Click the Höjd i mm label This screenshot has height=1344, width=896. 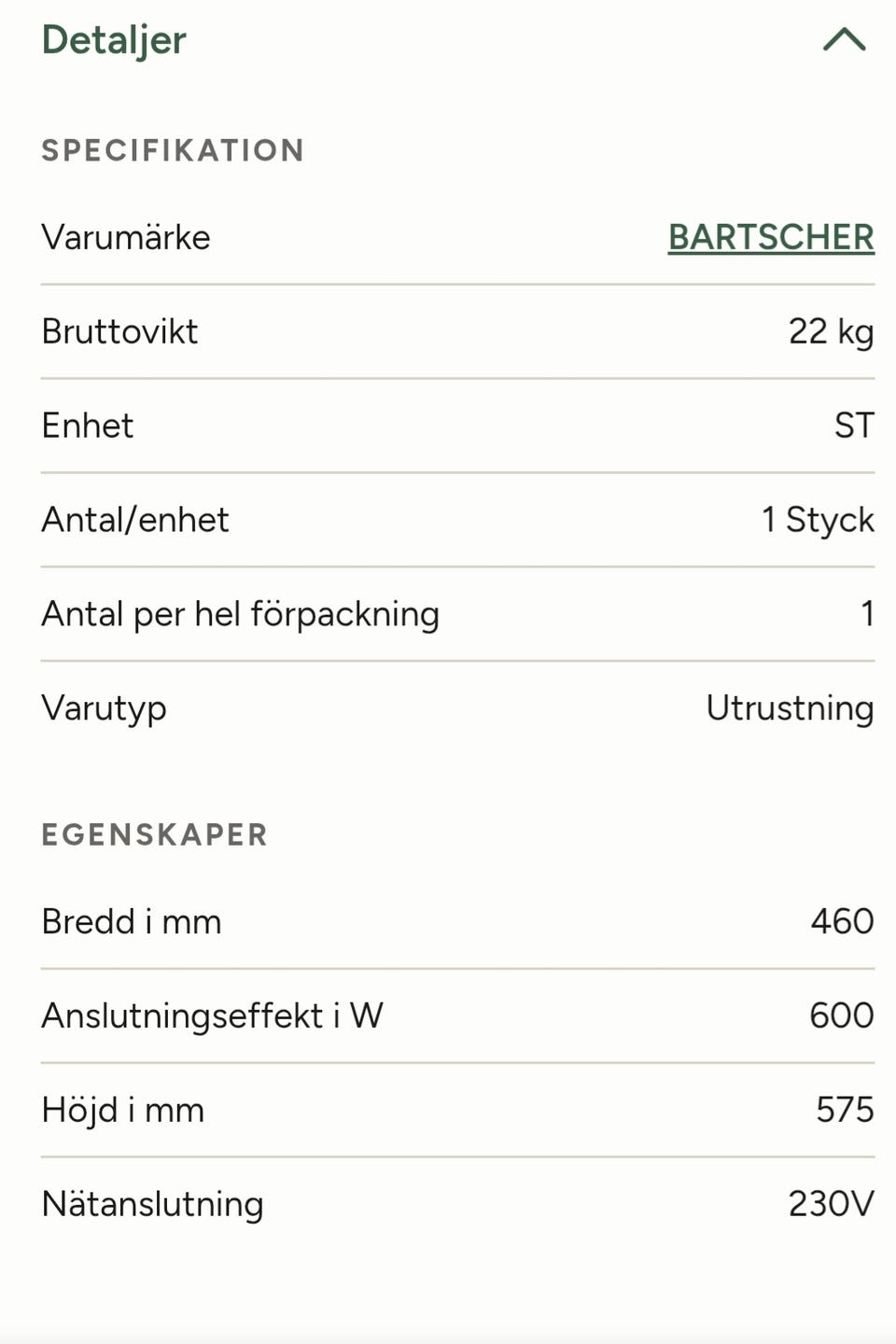tap(122, 1110)
